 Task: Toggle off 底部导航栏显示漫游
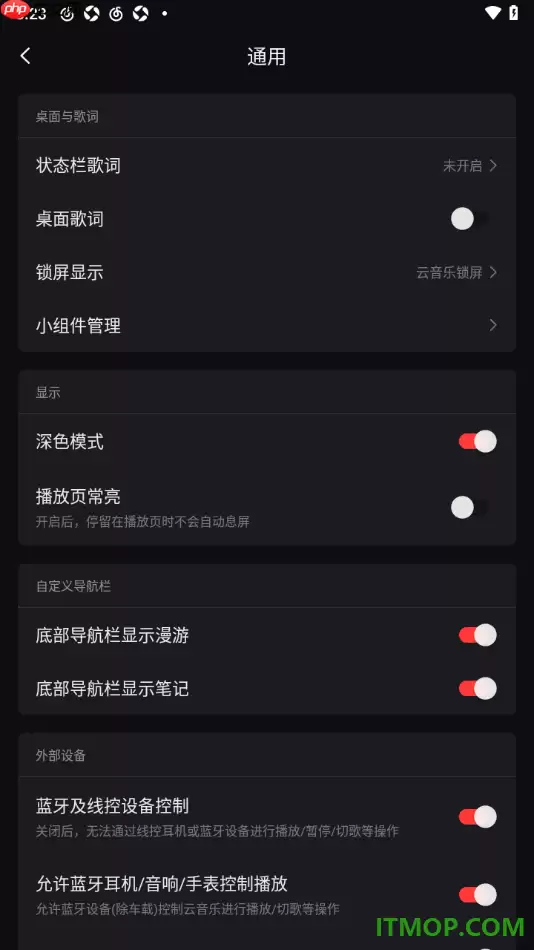coord(477,635)
